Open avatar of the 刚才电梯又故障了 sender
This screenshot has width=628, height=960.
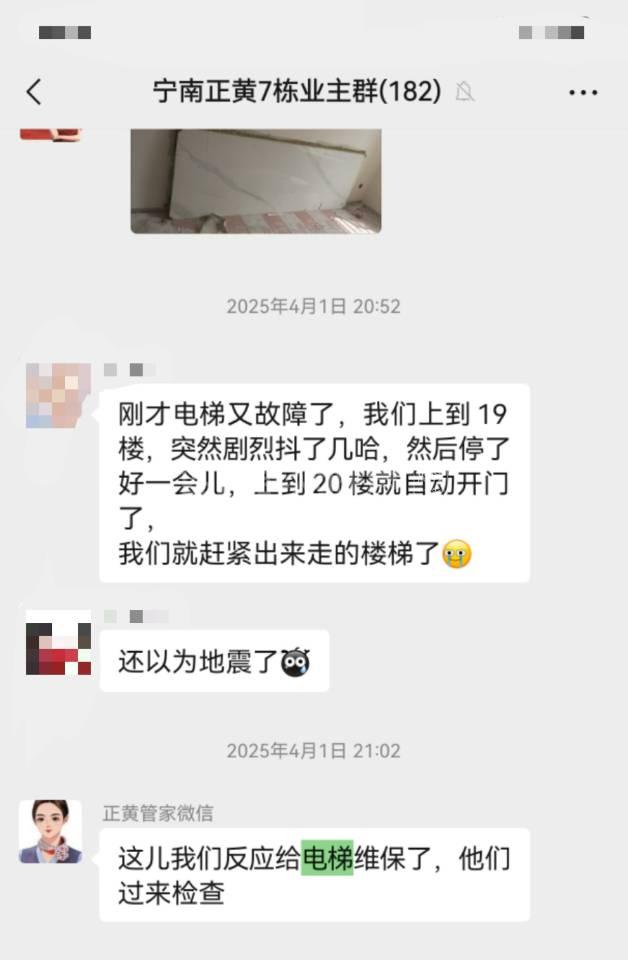tap(58, 396)
